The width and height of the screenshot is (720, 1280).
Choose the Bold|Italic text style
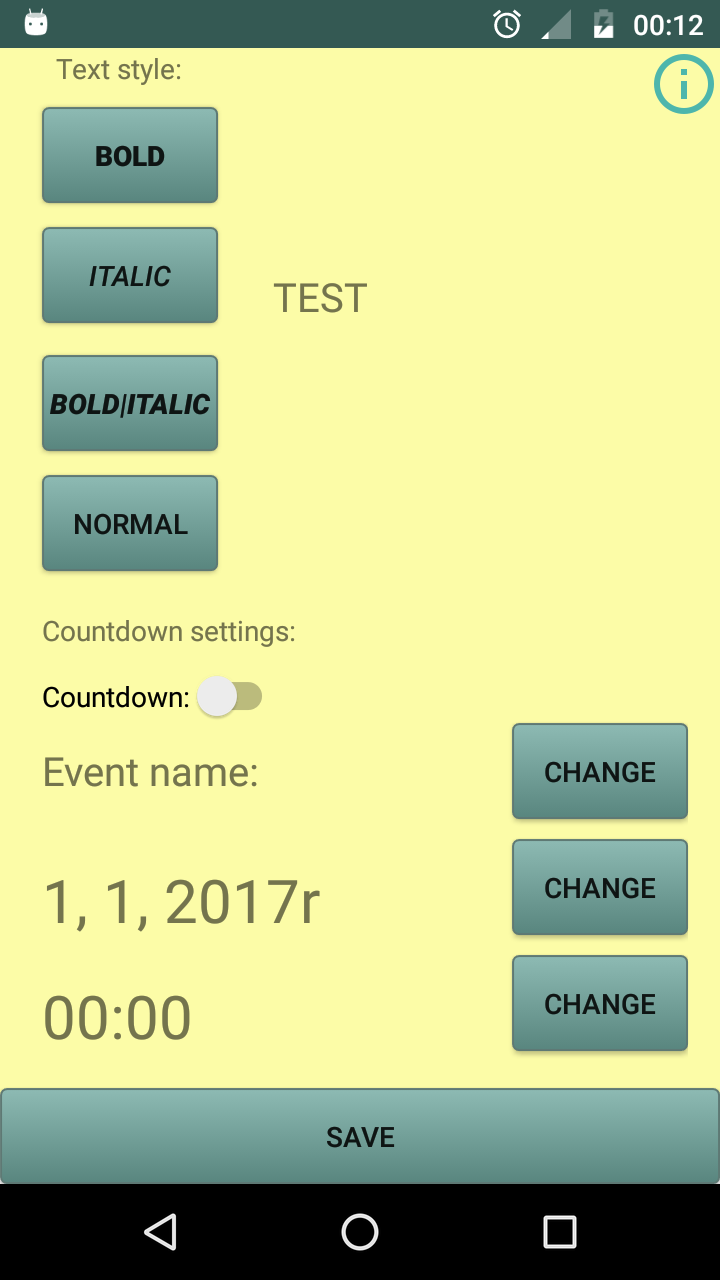point(130,403)
